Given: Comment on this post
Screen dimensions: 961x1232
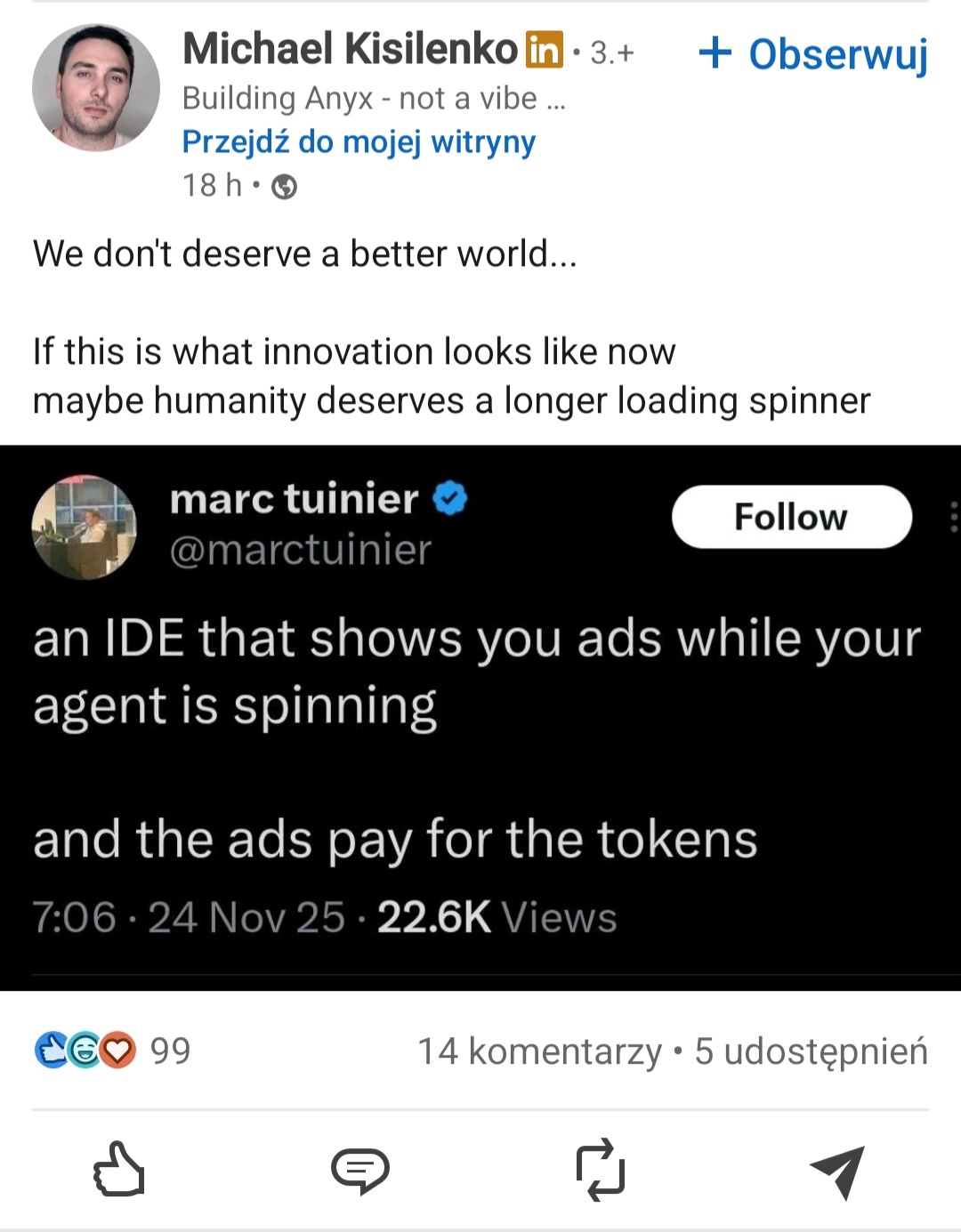Looking at the screenshot, I should (359, 1170).
